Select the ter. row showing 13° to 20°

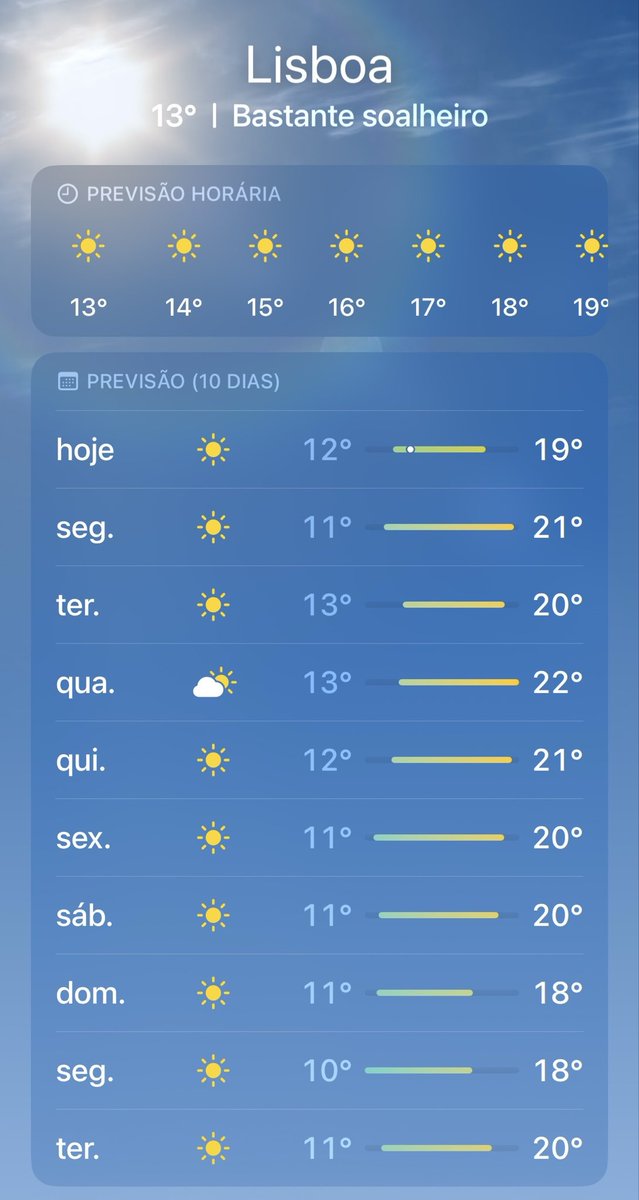pos(319,605)
